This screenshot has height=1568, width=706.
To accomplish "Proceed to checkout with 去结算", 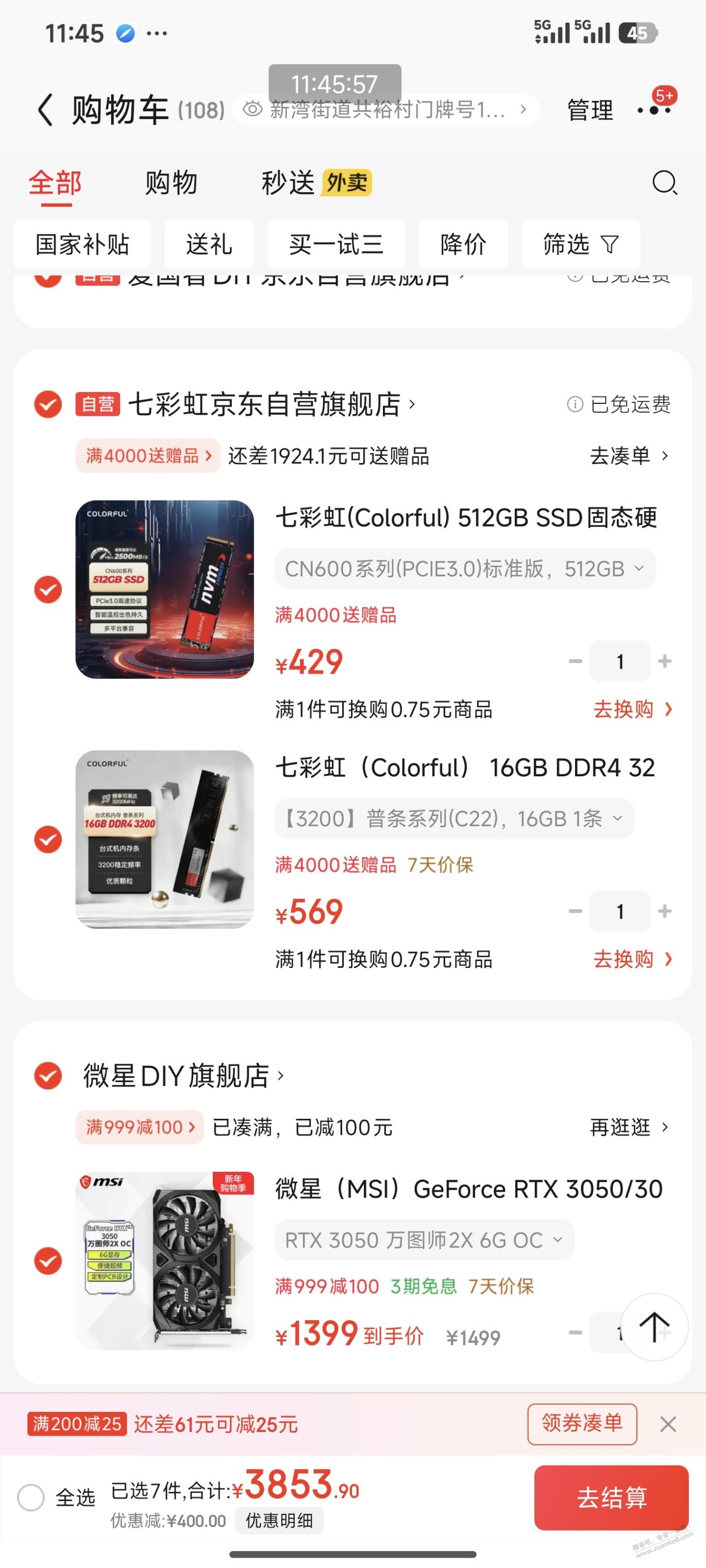I will click(x=611, y=1497).
